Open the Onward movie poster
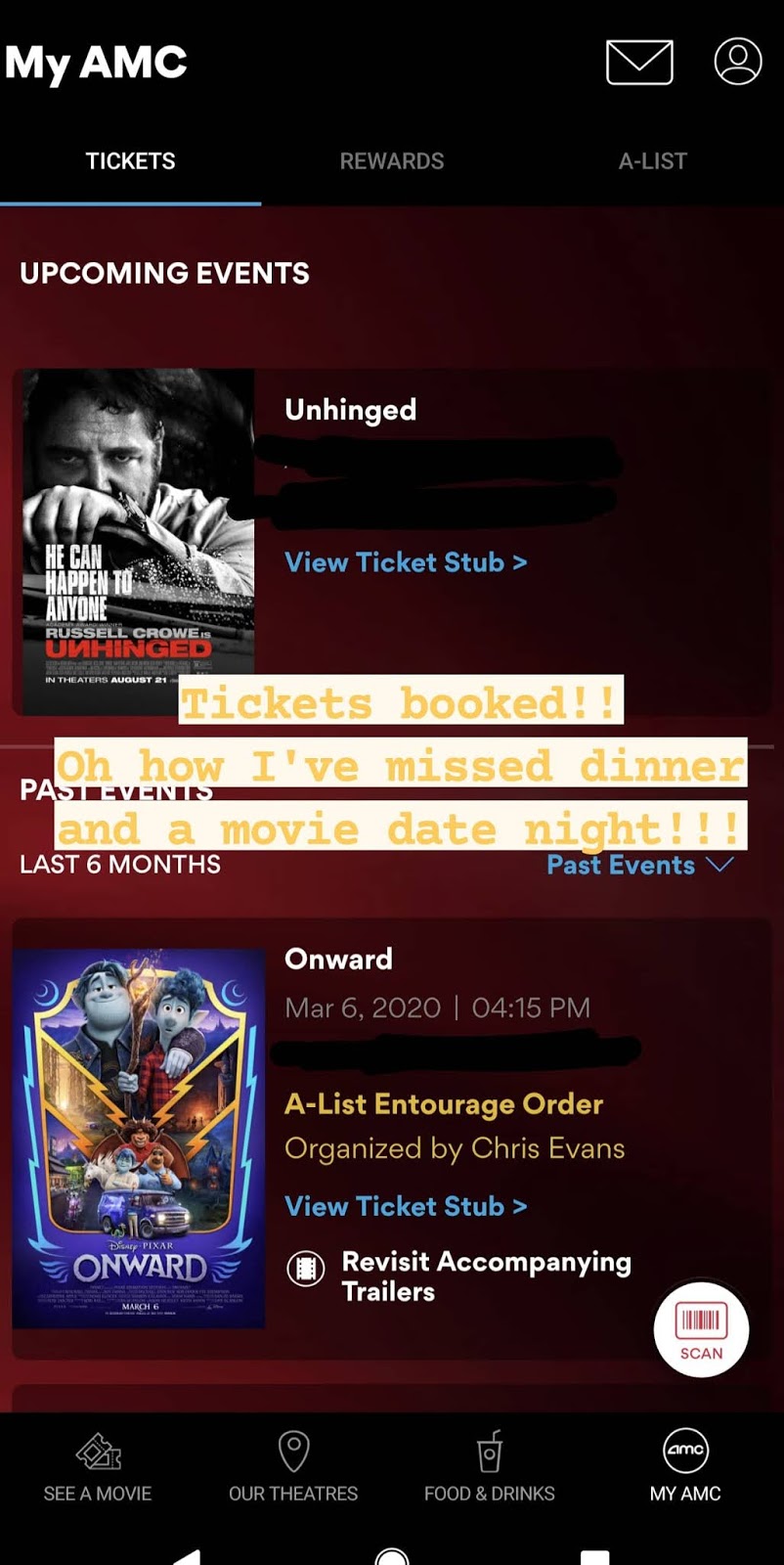 coord(138,1138)
